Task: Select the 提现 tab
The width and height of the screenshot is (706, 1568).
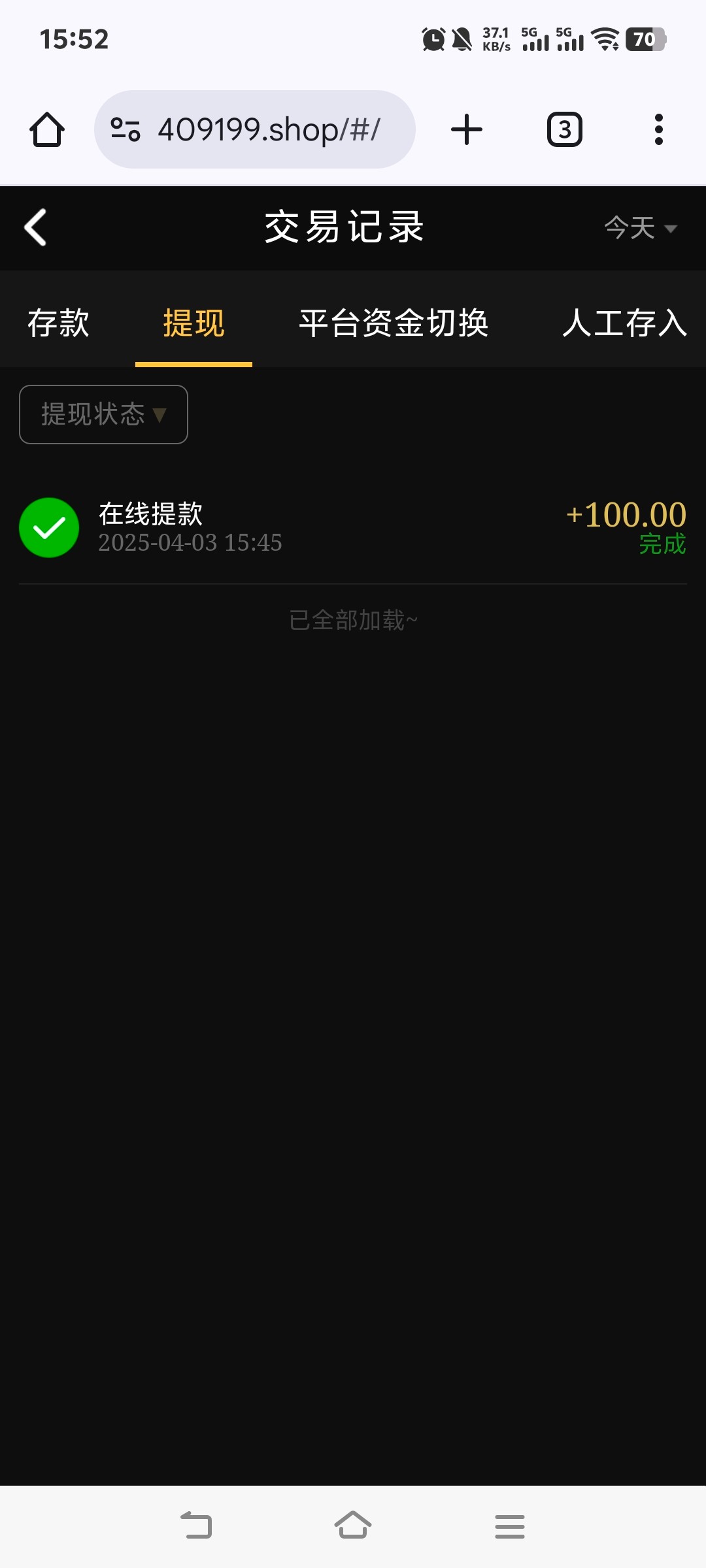Action: [193, 323]
